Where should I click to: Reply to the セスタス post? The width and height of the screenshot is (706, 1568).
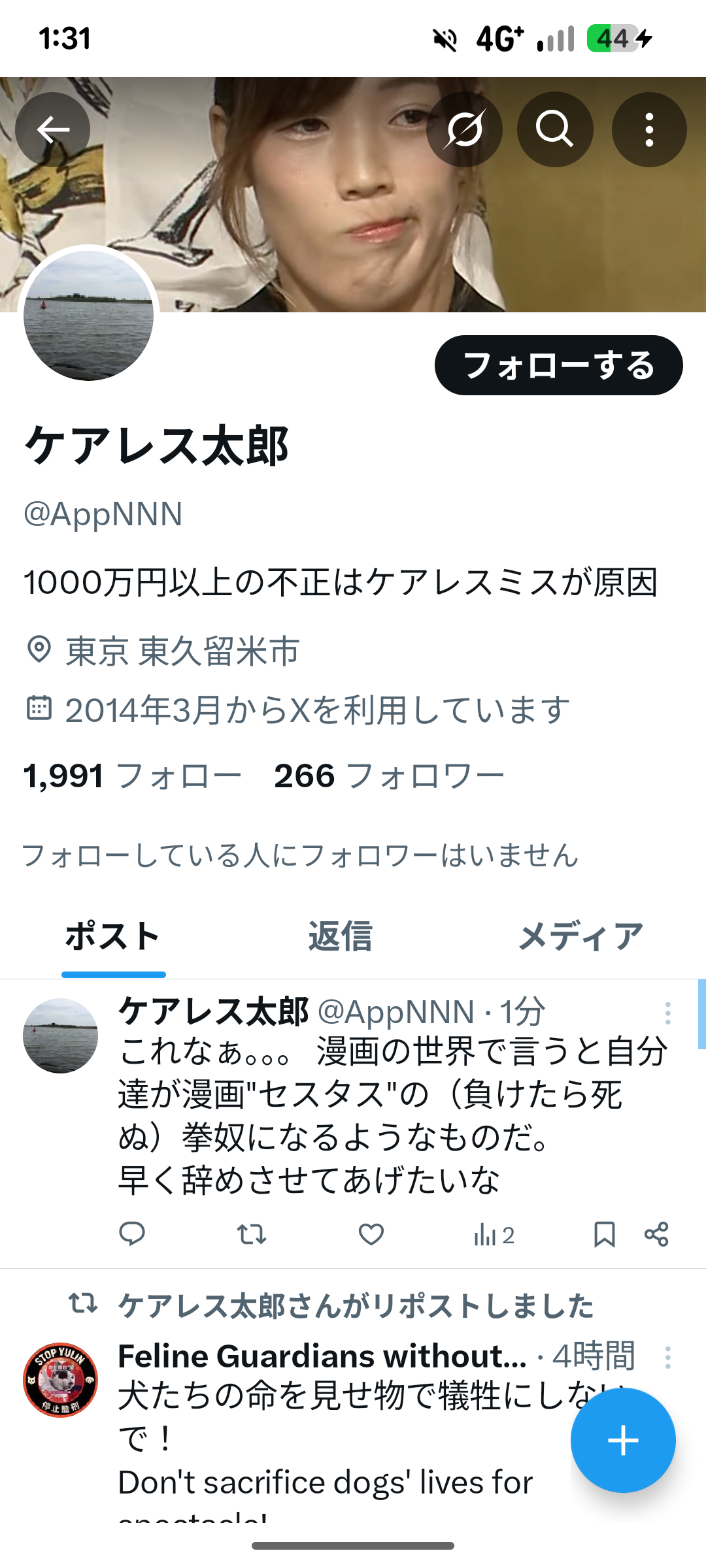pos(132,1234)
